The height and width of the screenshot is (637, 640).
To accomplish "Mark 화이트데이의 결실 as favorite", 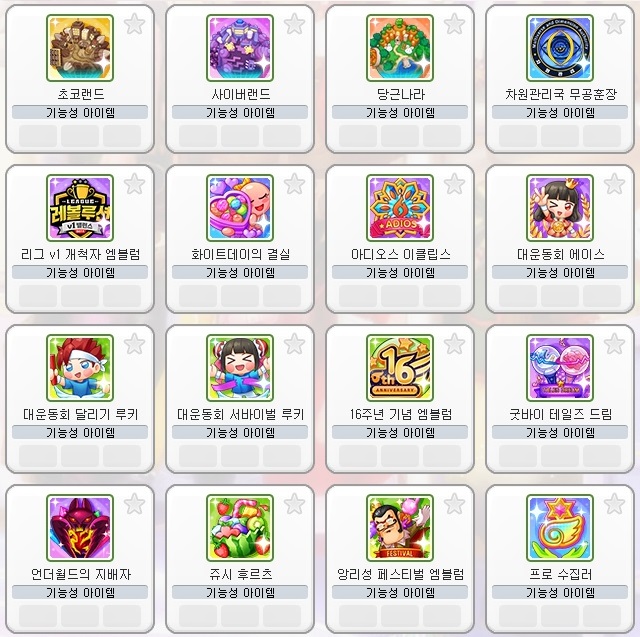I will (294, 184).
